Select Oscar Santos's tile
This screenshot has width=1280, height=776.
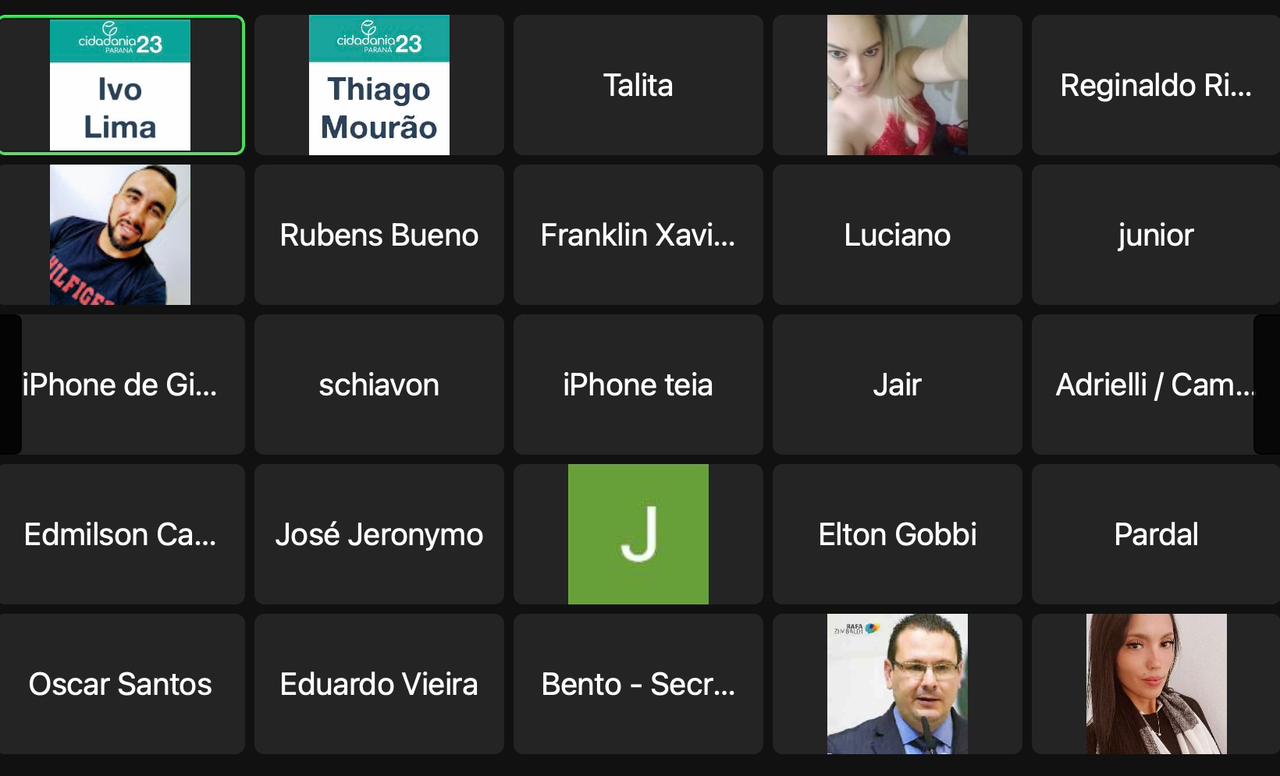[x=120, y=684]
